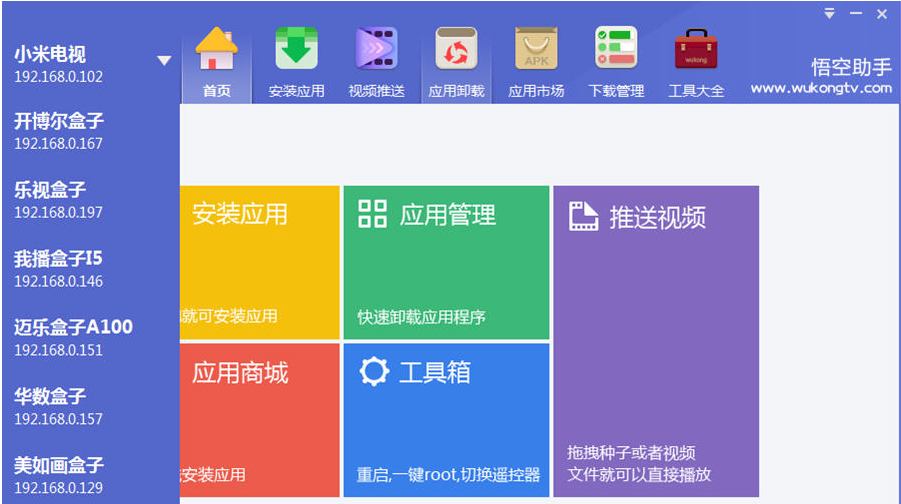The image size is (901, 504).
Task: Select 迈乐盒子A100 from the list
Action: pos(72,337)
